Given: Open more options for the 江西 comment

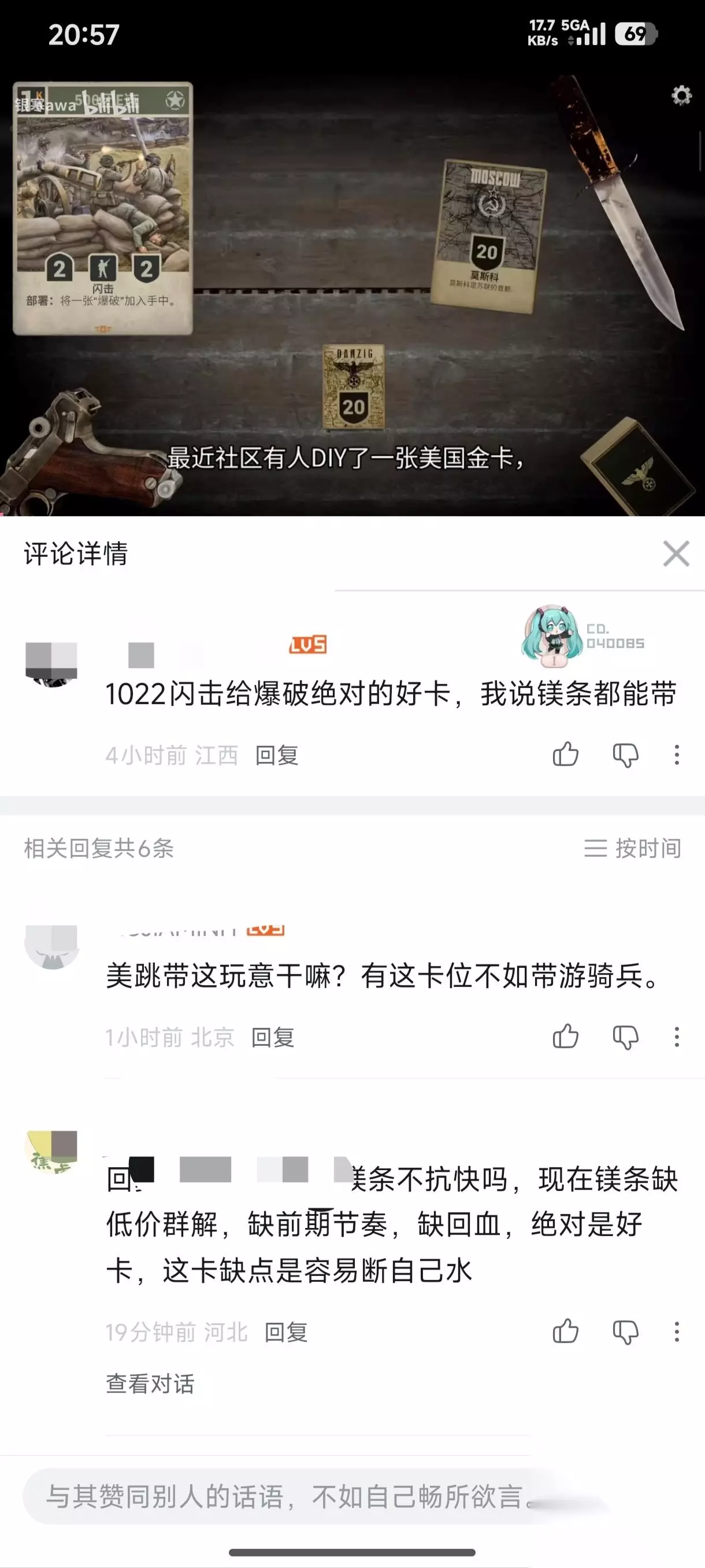Looking at the screenshot, I should pyautogui.click(x=677, y=755).
